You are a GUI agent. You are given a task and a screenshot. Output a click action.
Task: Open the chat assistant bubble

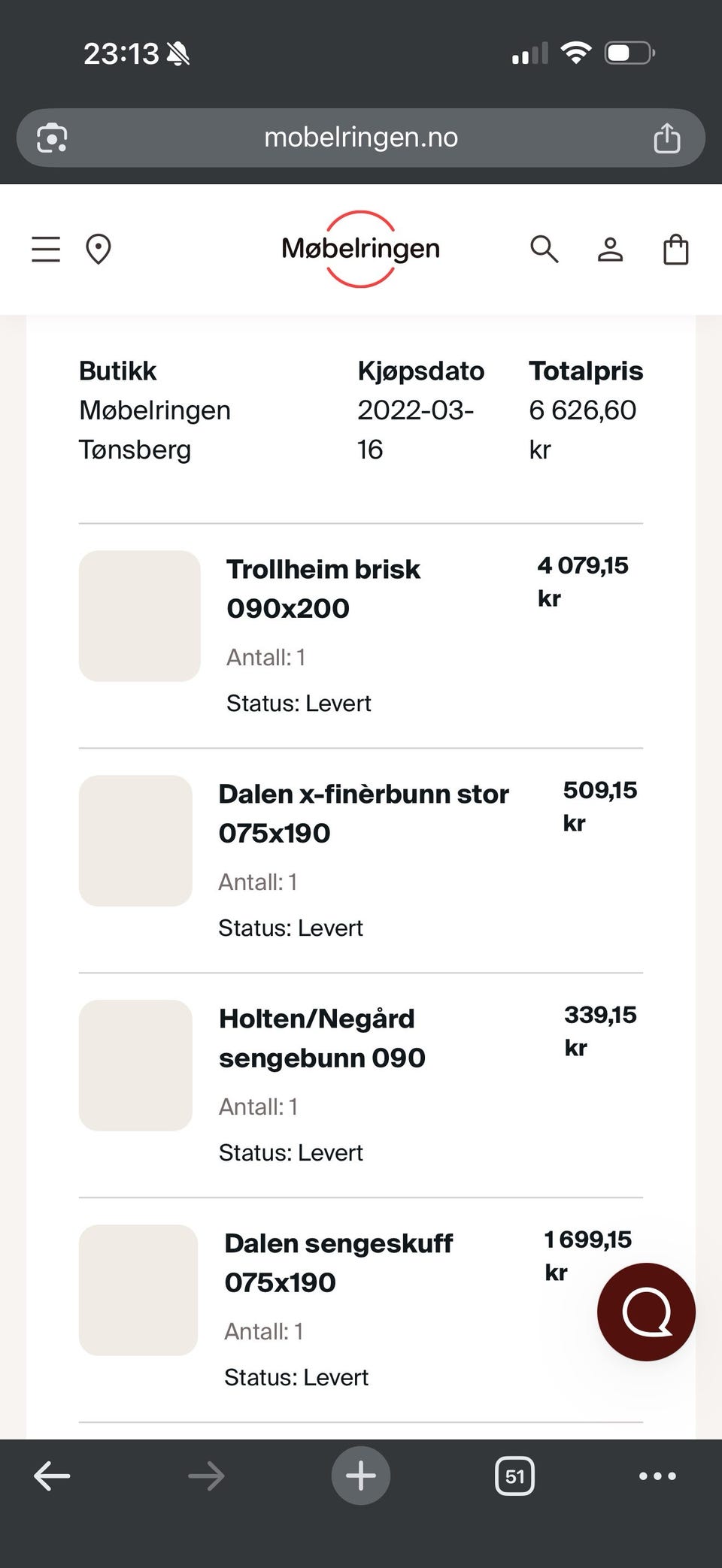[645, 1312]
